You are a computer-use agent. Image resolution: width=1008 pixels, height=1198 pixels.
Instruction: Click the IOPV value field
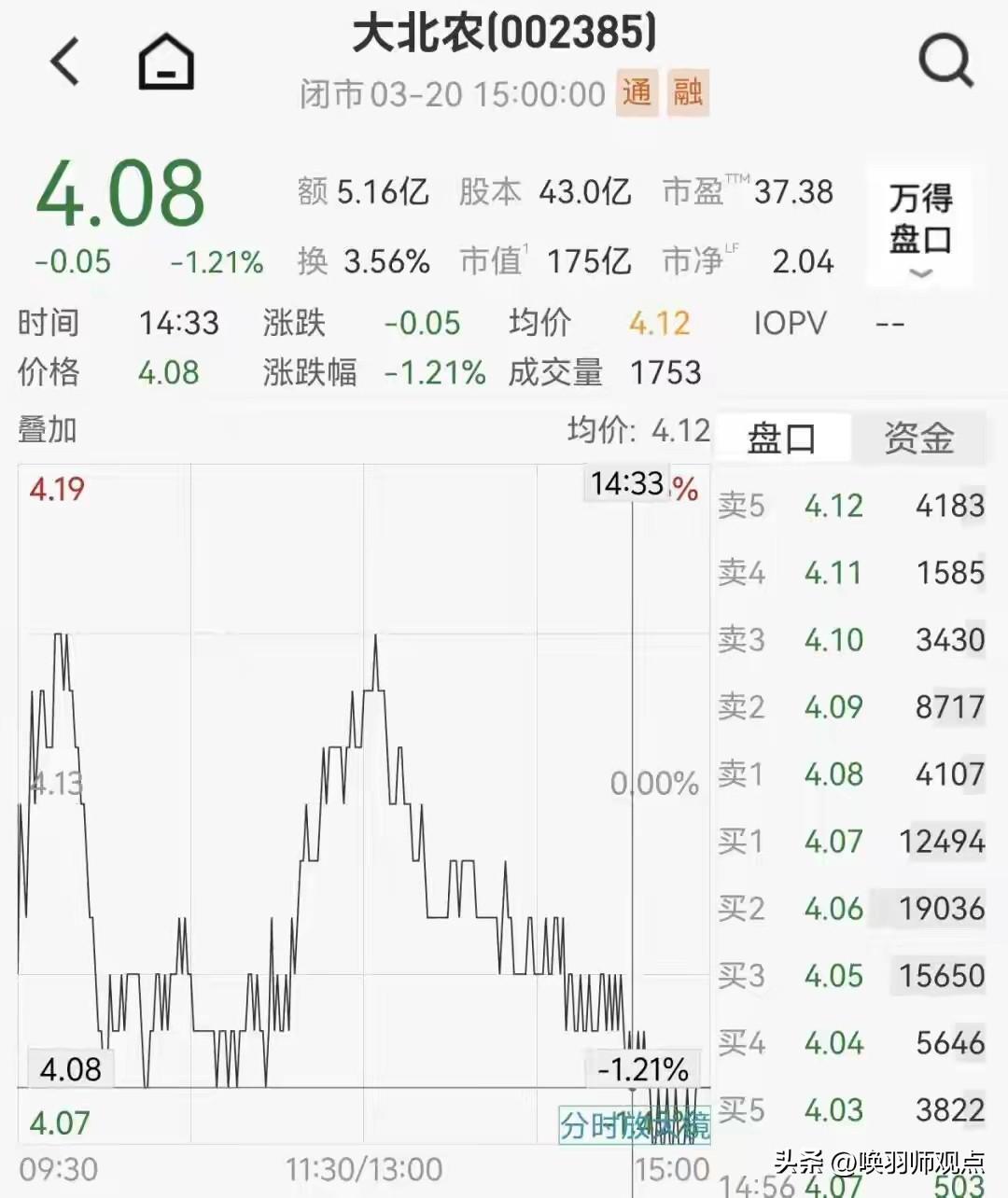tap(889, 324)
